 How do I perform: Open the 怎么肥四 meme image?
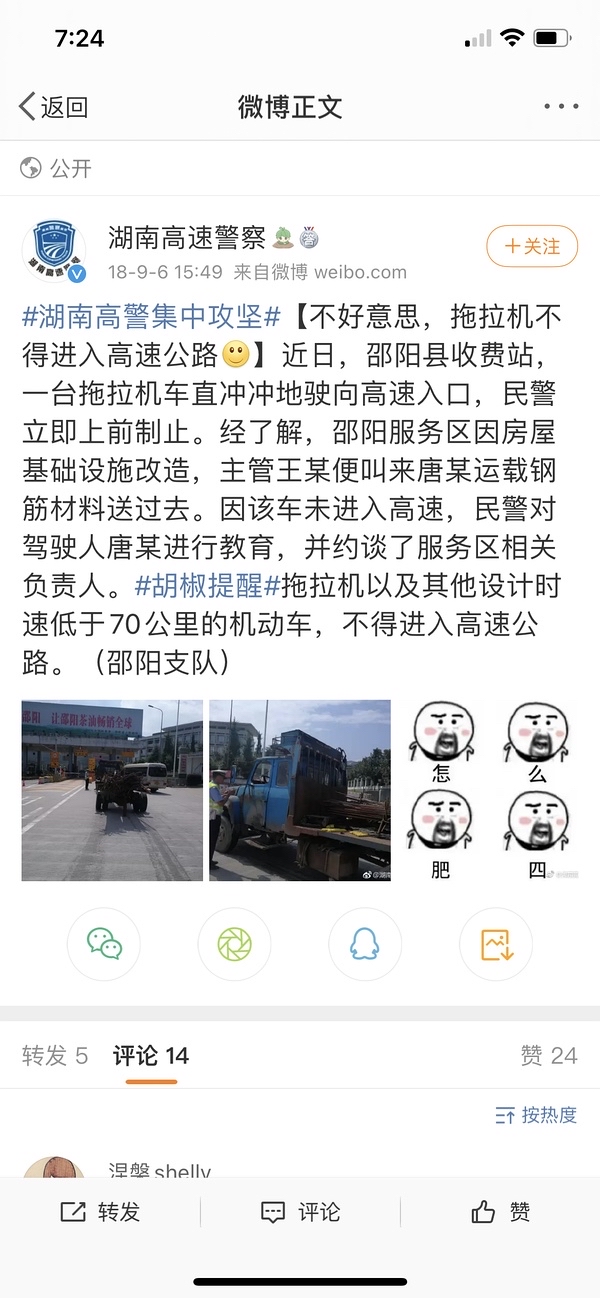point(486,790)
